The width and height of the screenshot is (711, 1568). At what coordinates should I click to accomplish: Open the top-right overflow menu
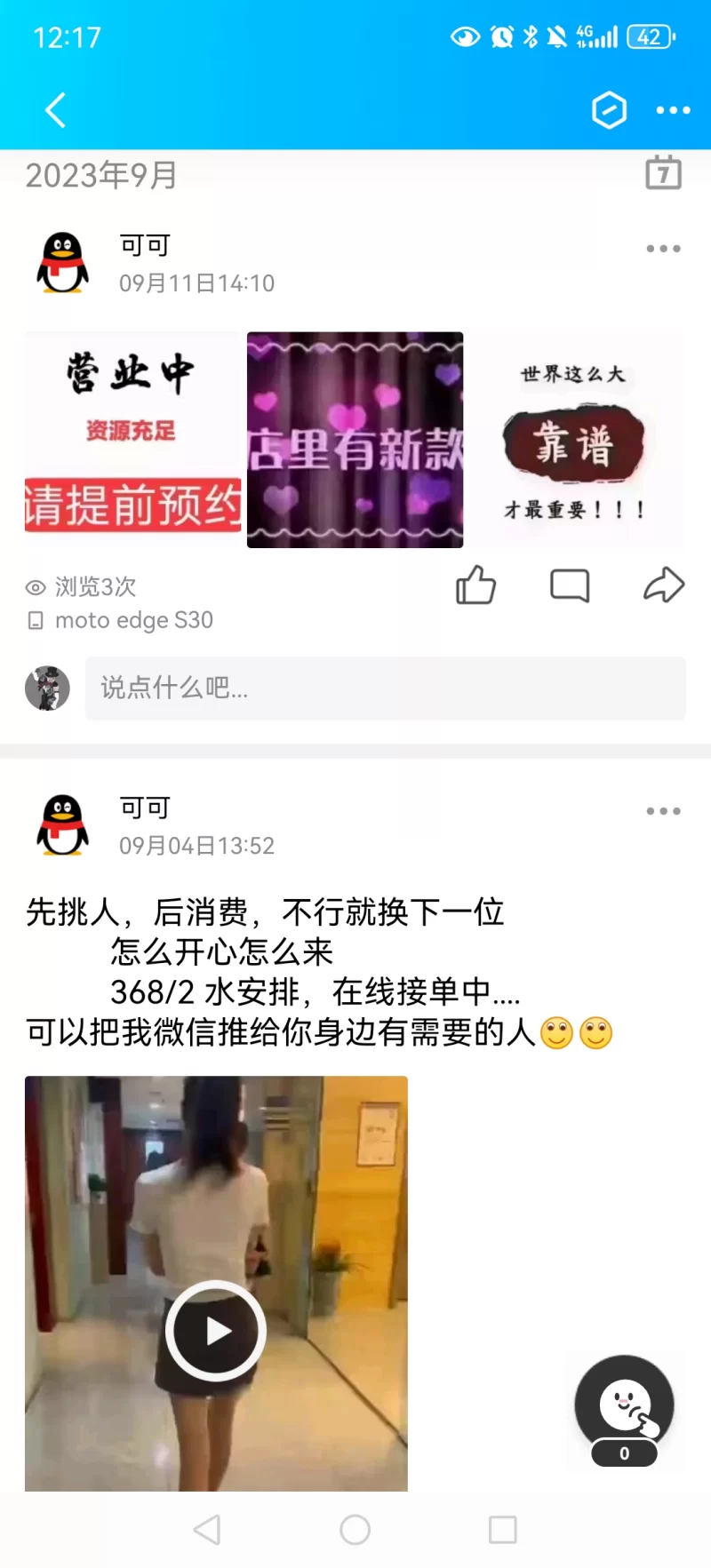(x=673, y=110)
